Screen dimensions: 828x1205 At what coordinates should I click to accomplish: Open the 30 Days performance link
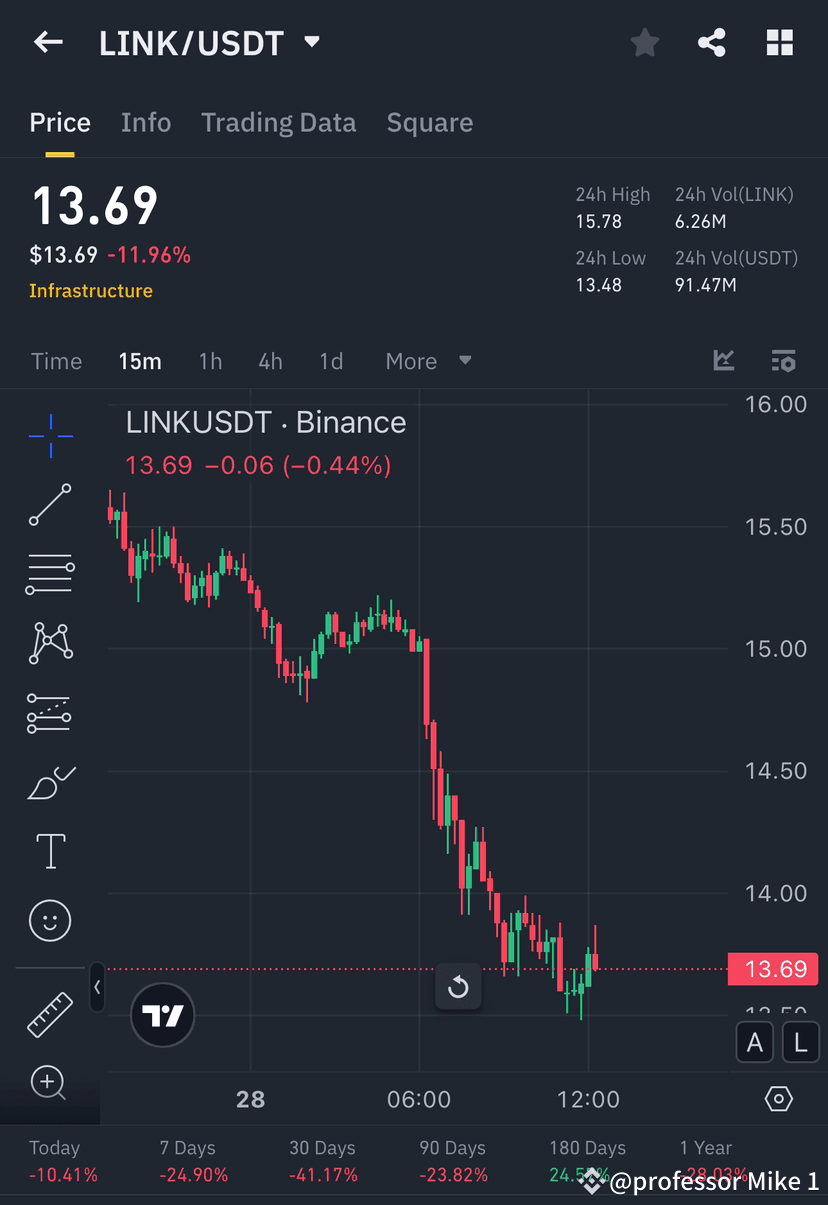click(x=323, y=1160)
